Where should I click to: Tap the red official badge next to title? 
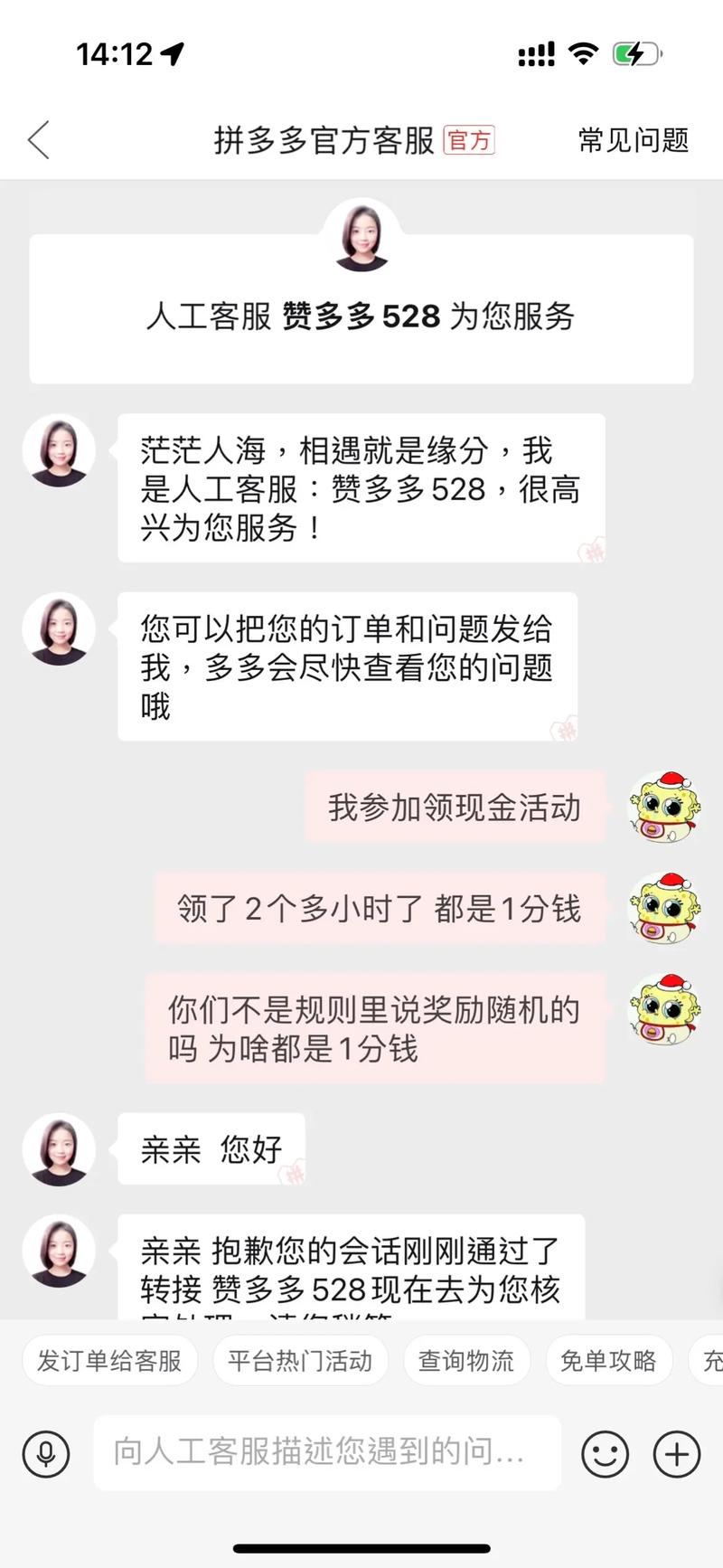coord(469,141)
